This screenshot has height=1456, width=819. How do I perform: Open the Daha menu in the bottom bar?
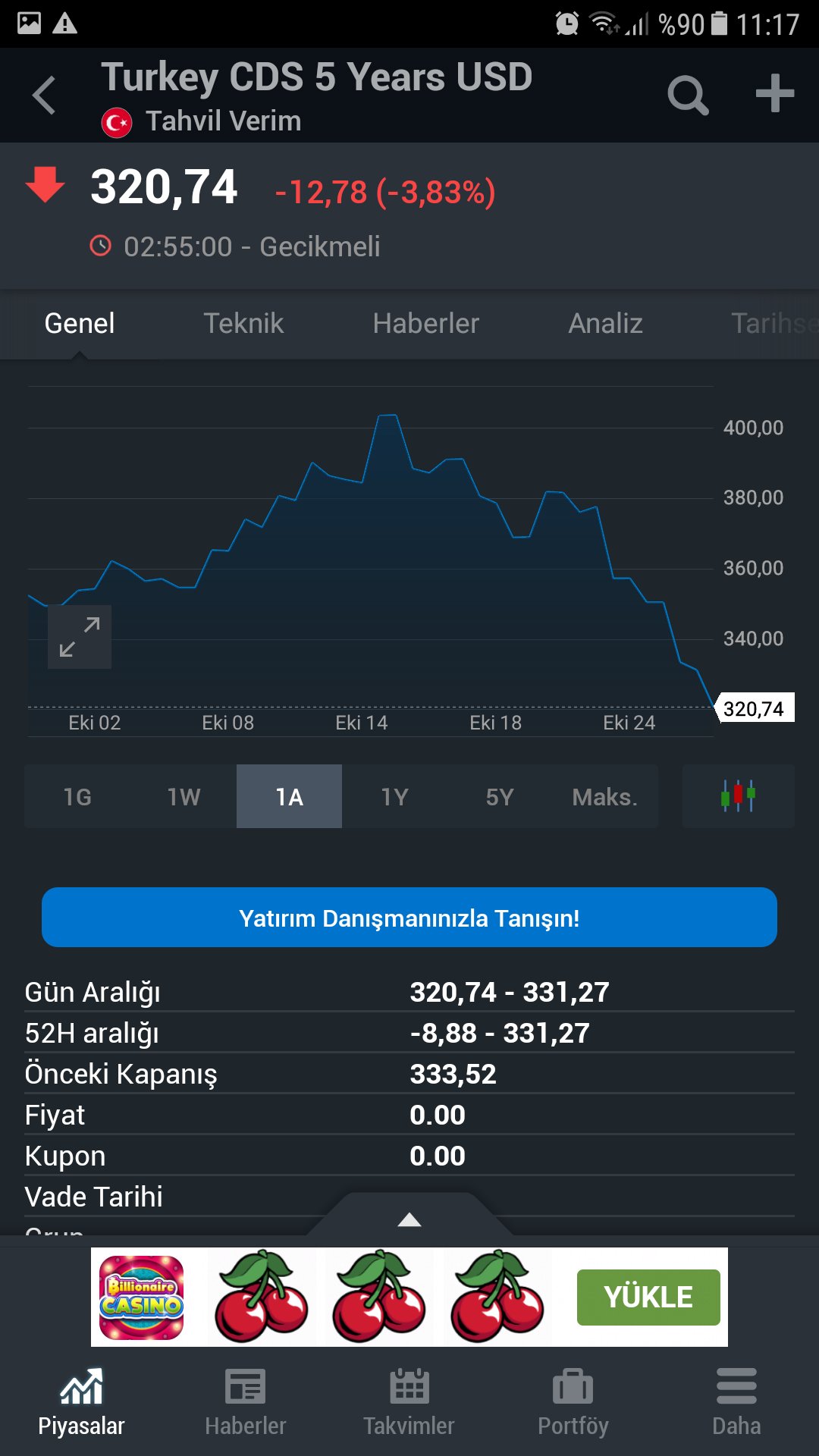click(x=736, y=1403)
